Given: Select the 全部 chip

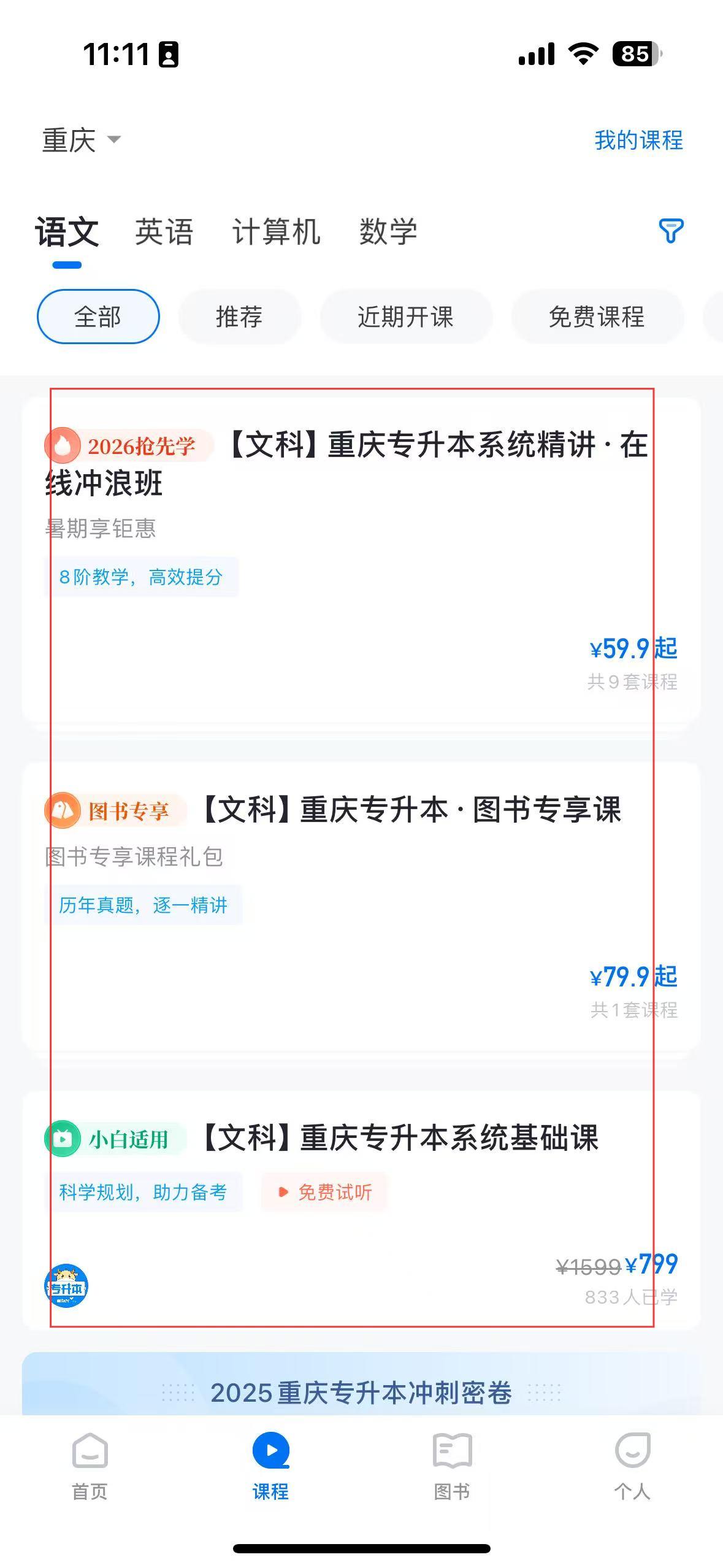Looking at the screenshot, I should coord(98,317).
